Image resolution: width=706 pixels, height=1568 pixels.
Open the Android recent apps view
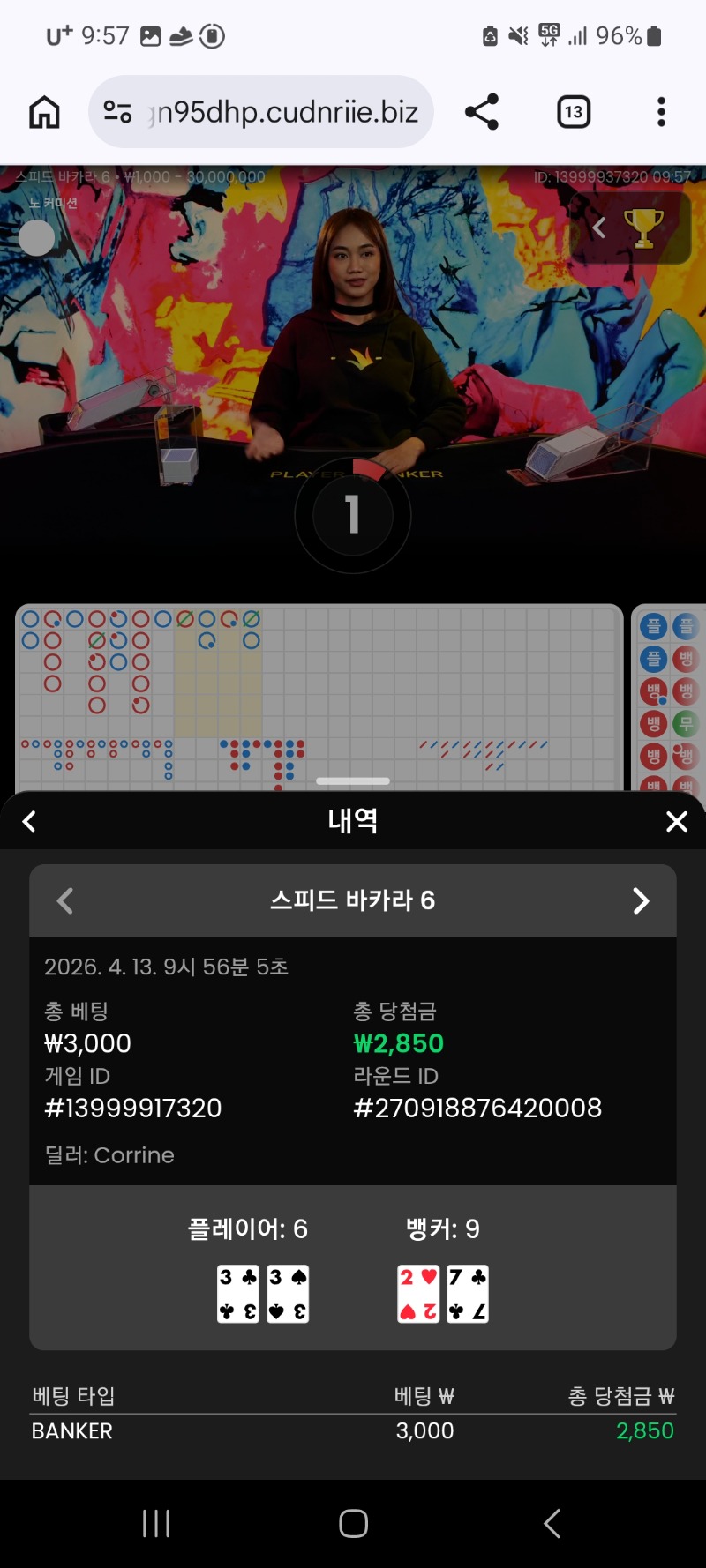coord(156,1523)
